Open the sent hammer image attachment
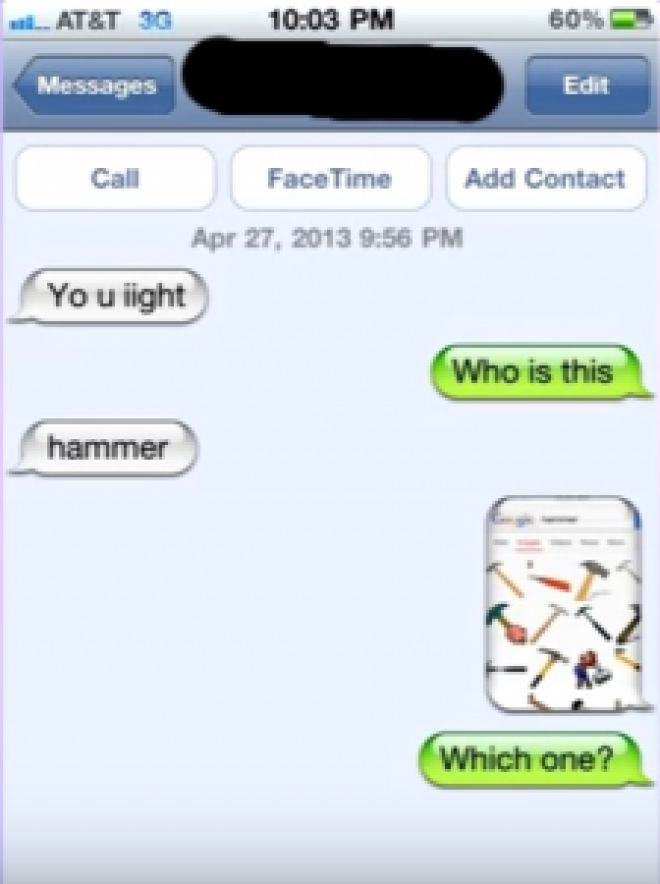Screen dimensions: 660x884 (x=562, y=605)
